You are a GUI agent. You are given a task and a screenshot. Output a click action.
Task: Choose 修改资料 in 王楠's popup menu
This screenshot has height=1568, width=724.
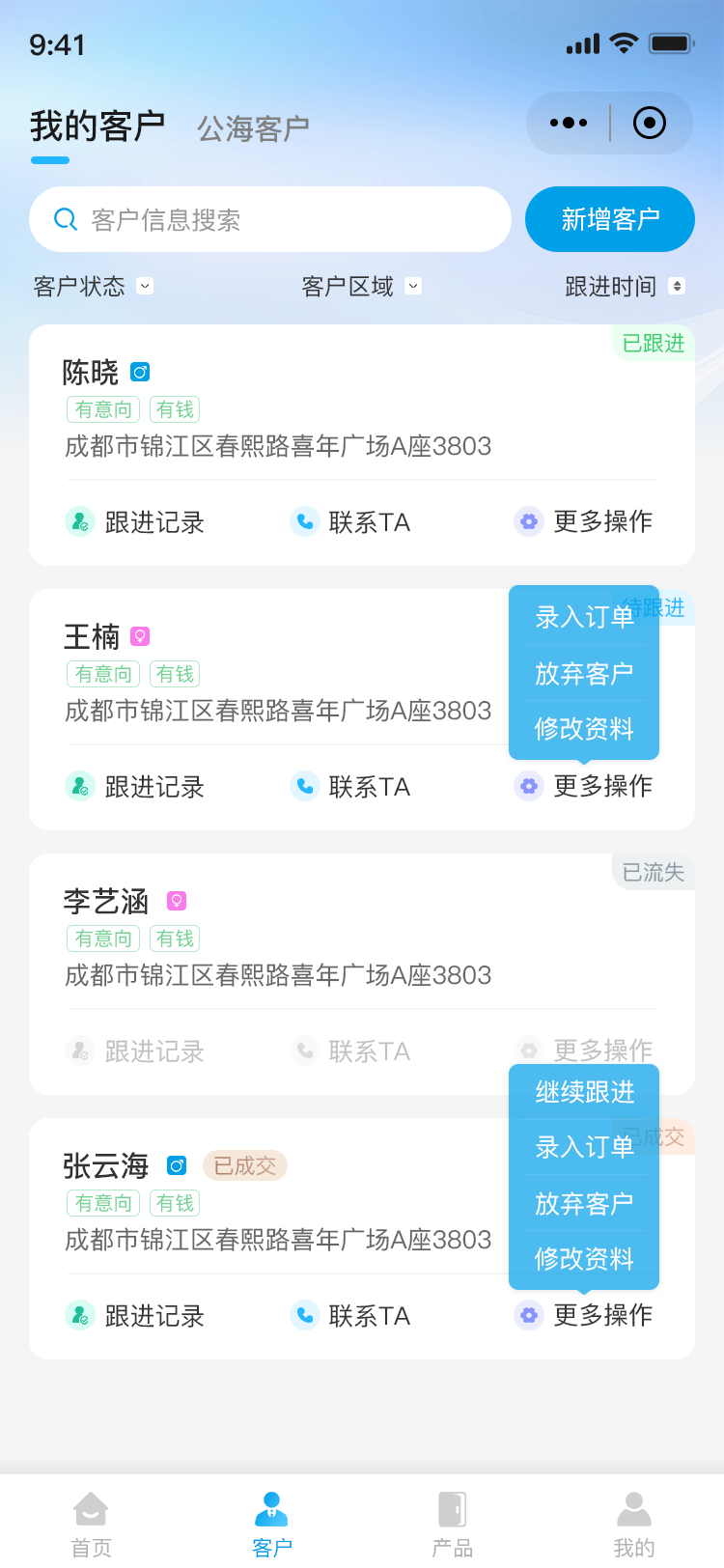pos(584,729)
